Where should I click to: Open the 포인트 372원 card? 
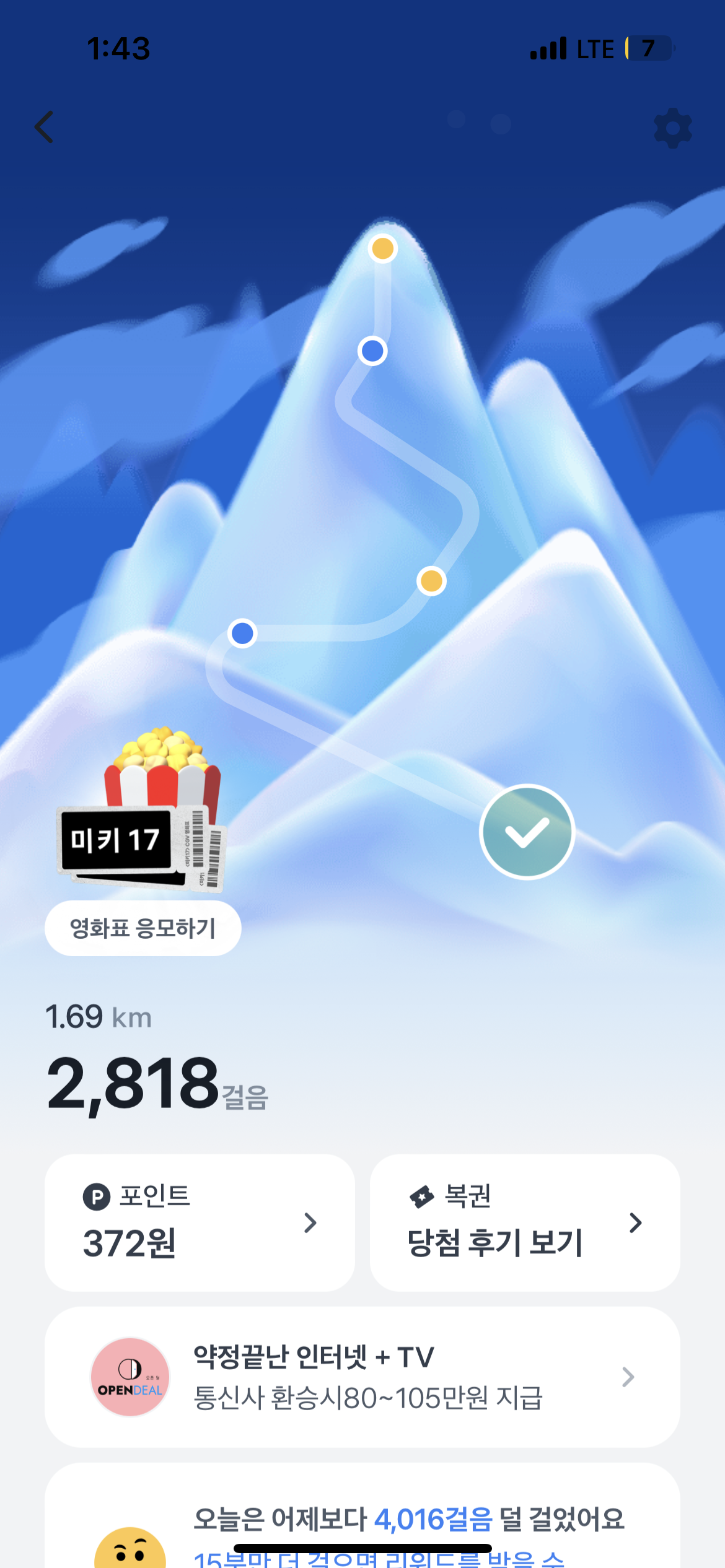pos(200,1222)
